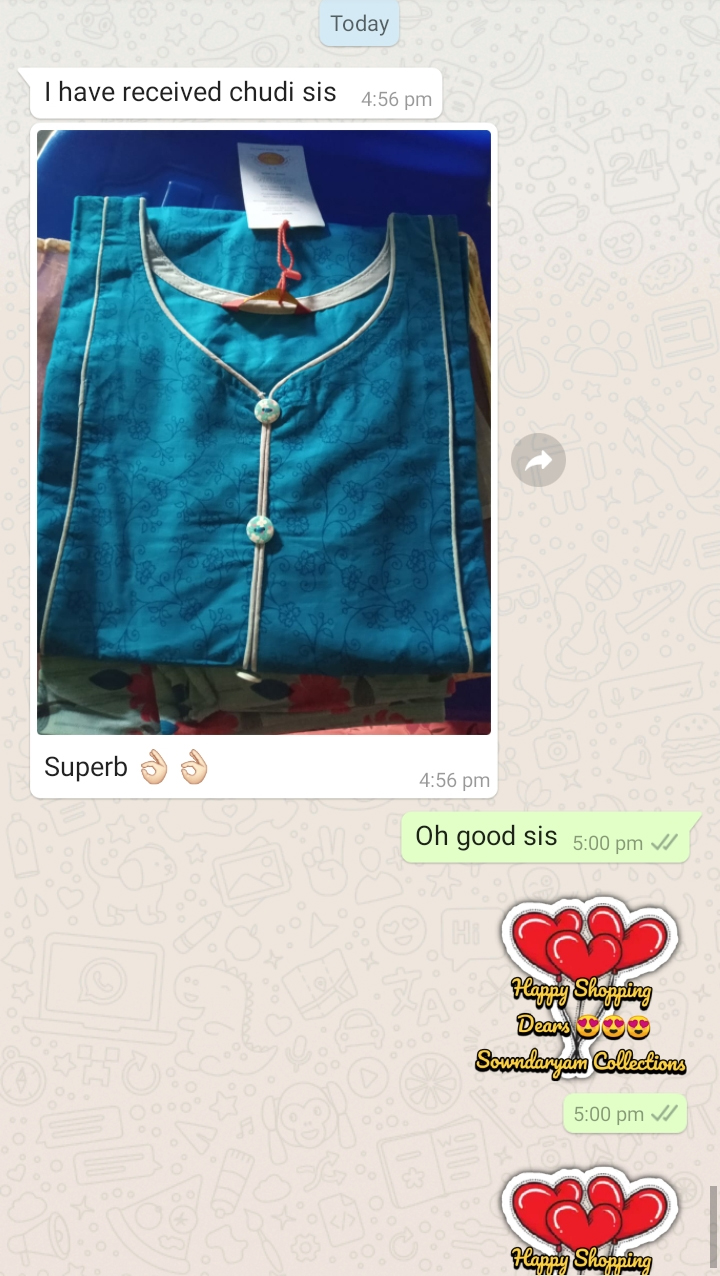Open the blue chudi photo in the chat
The height and width of the screenshot is (1276, 720).
[x=264, y=432]
